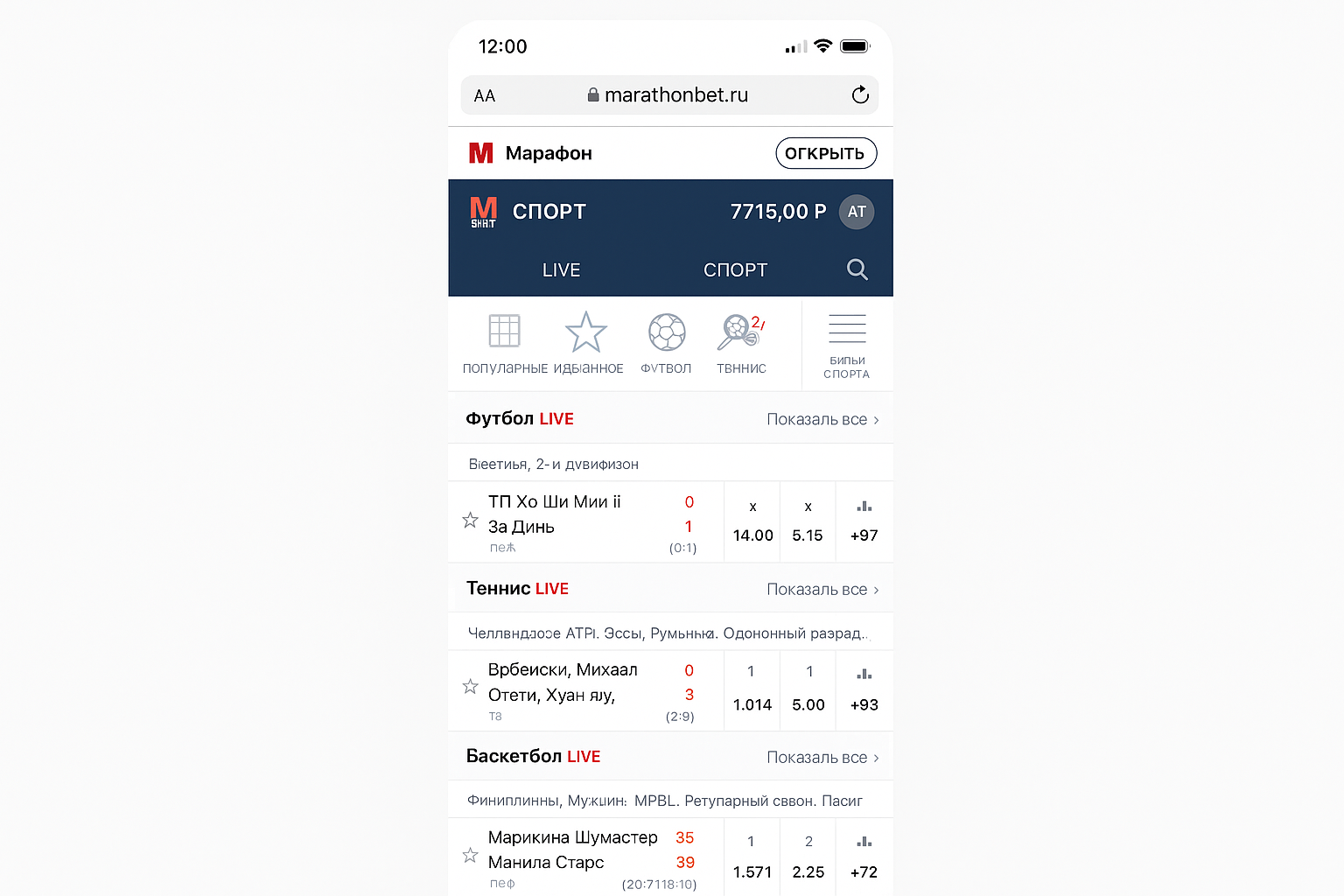
Task: Reload the page in the browser
Action: (x=860, y=95)
